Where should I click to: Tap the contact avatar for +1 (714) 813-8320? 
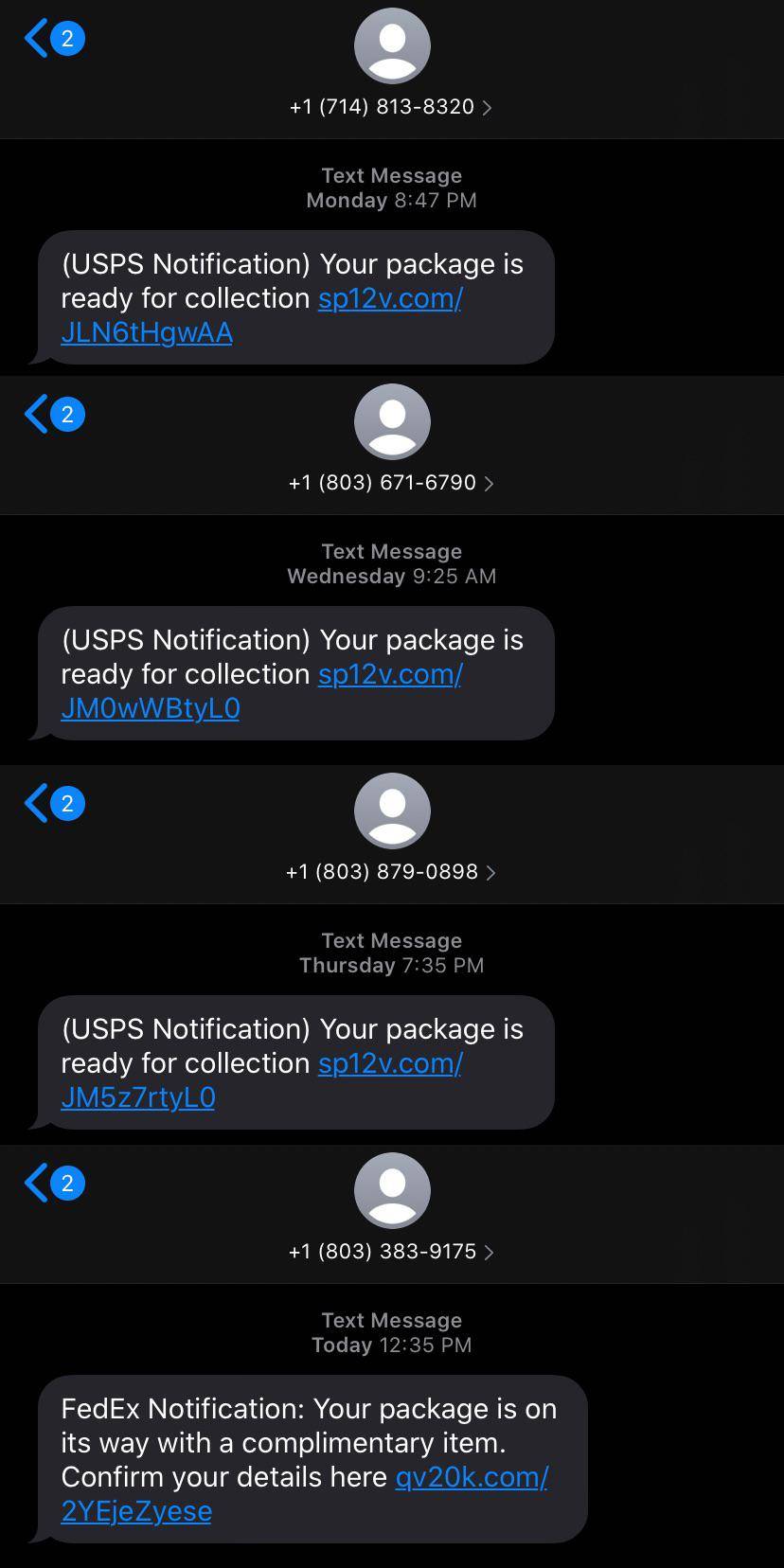(x=392, y=45)
